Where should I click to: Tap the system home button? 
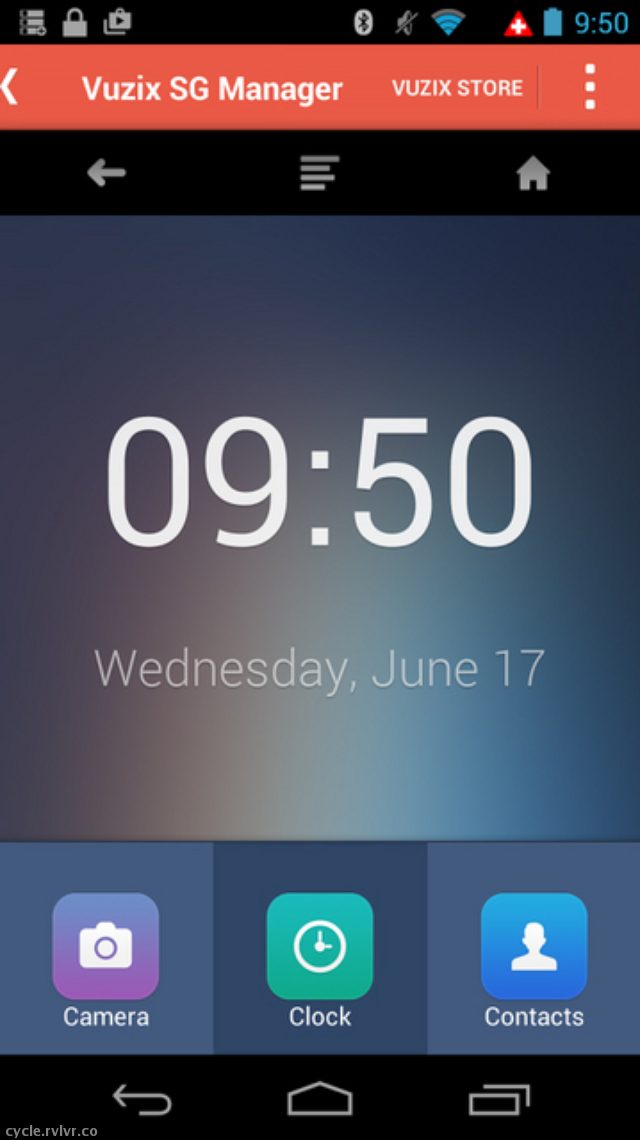(320, 1100)
